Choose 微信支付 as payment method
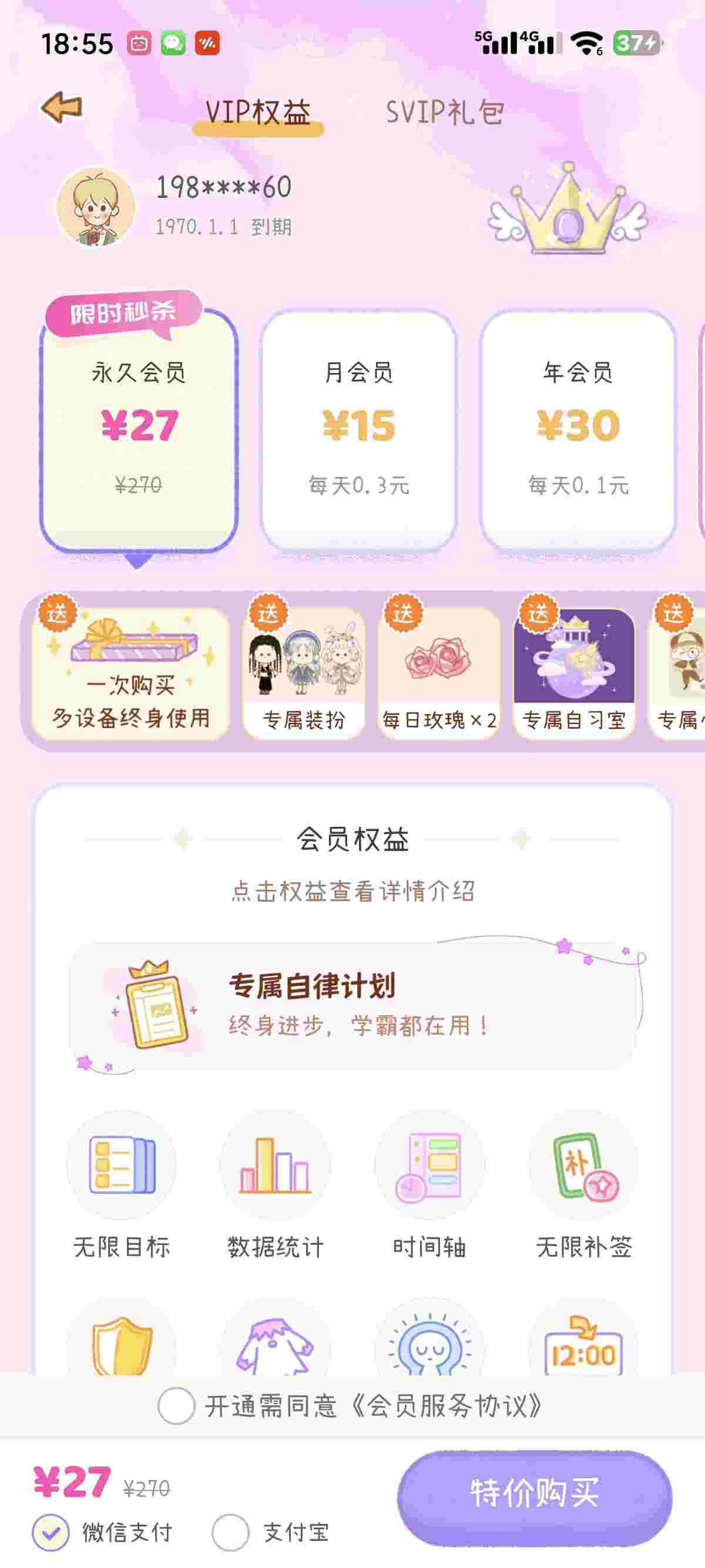This screenshot has width=705, height=1568. (x=52, y=1532)
